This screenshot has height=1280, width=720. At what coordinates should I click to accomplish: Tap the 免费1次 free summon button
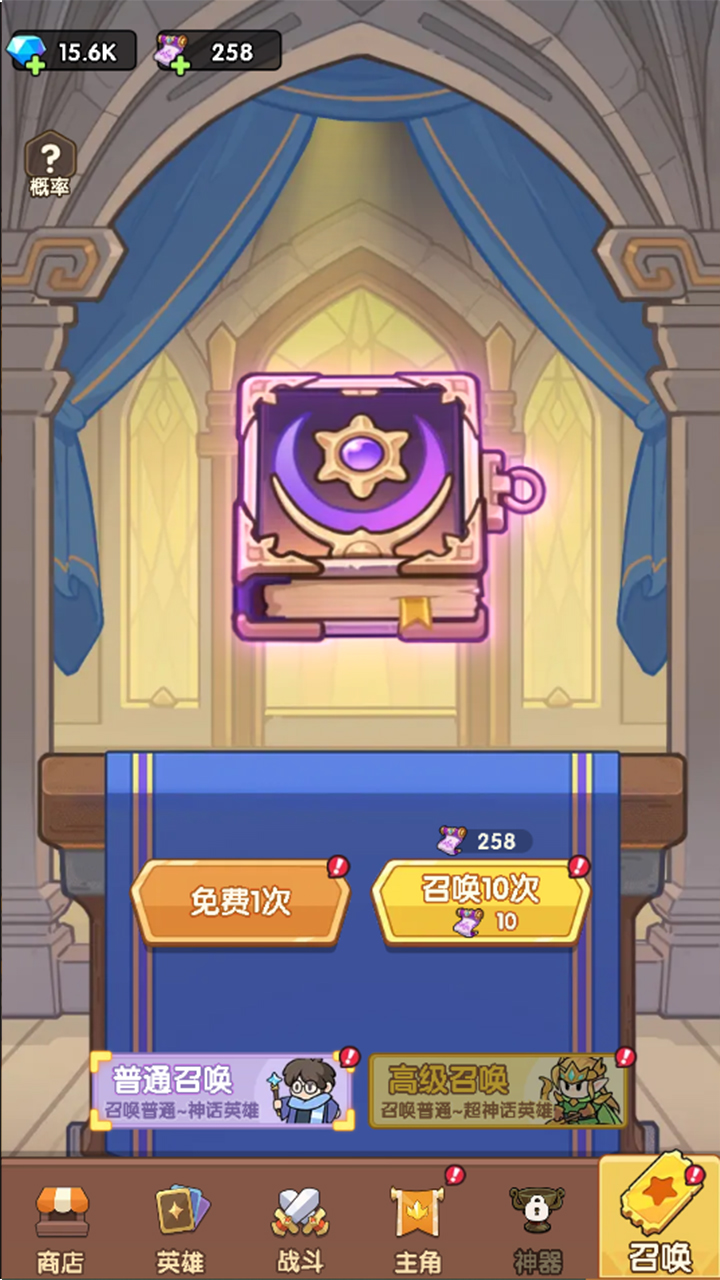tap(240, 902)
